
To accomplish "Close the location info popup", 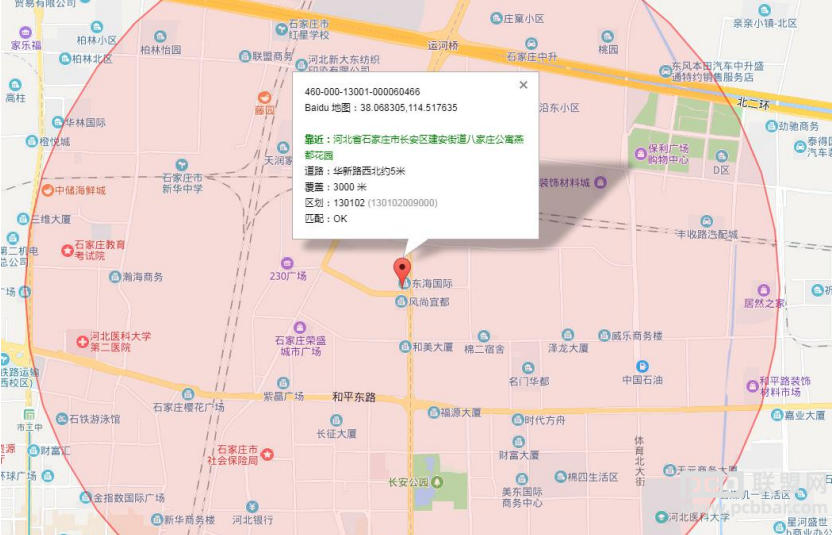I will 523,85.
